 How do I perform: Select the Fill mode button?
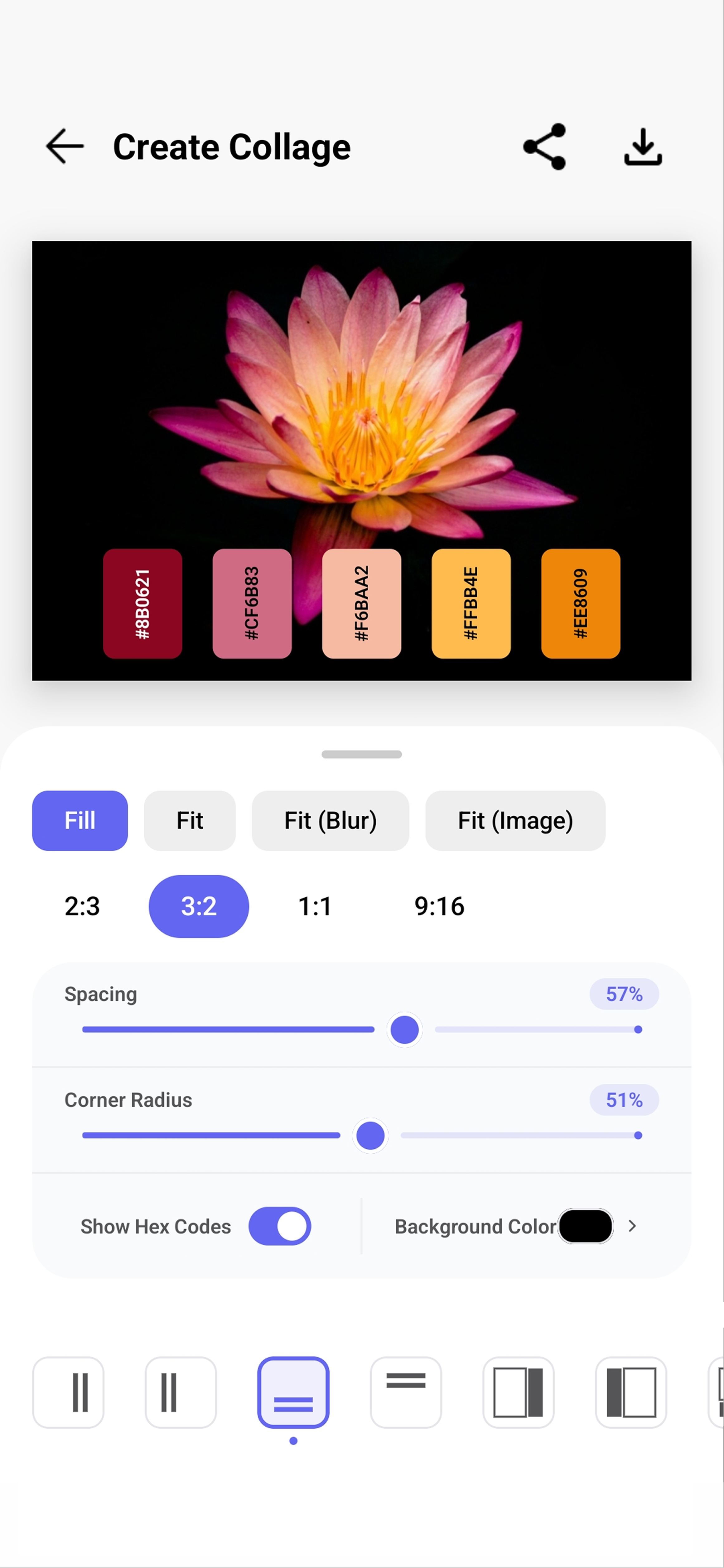[x=79, y=820]
